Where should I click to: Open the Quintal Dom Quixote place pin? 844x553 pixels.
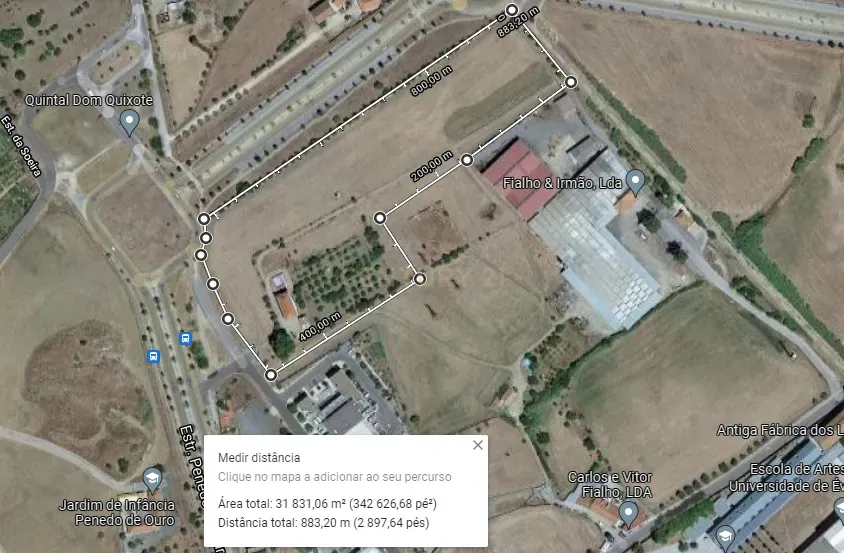point(129,123)
